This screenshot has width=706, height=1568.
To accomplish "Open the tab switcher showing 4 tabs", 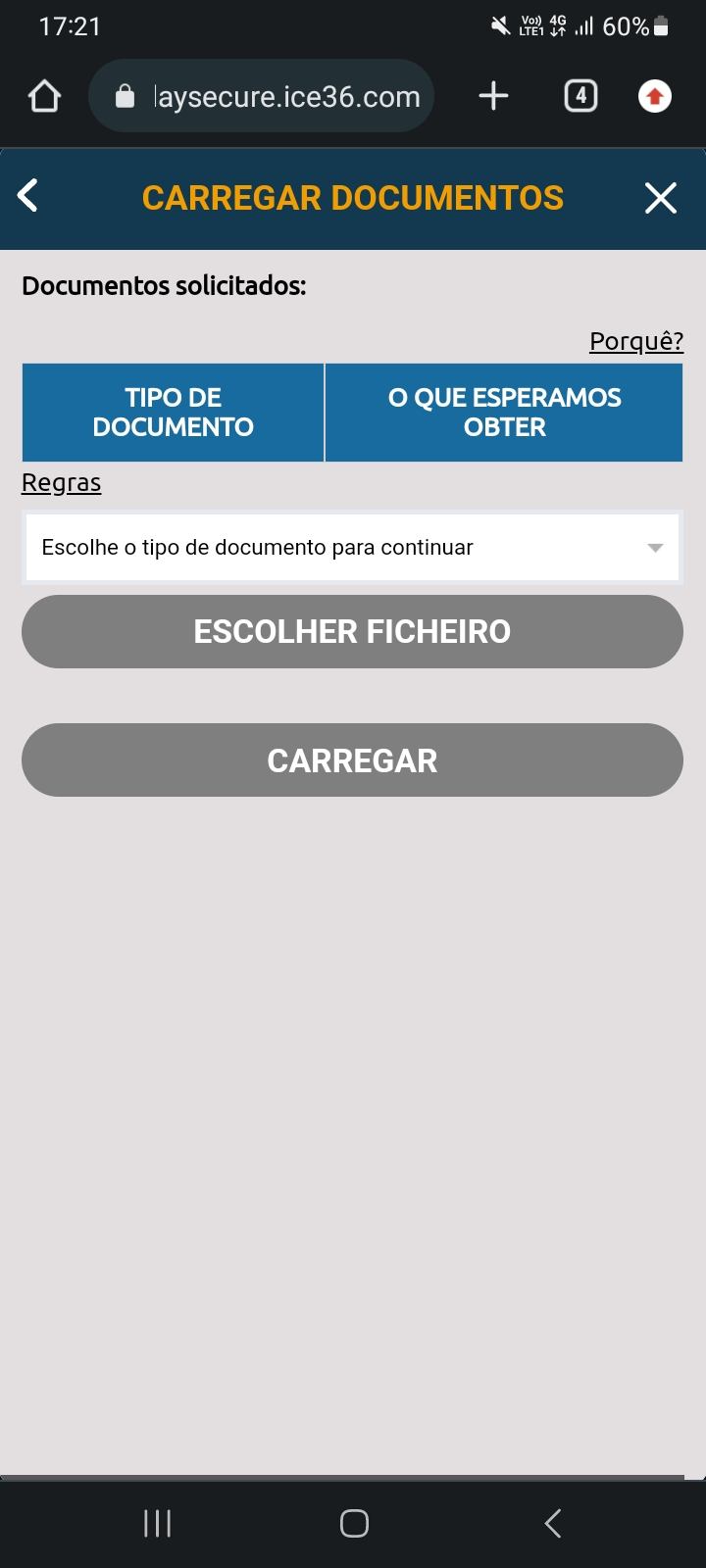I will (580, 95).
